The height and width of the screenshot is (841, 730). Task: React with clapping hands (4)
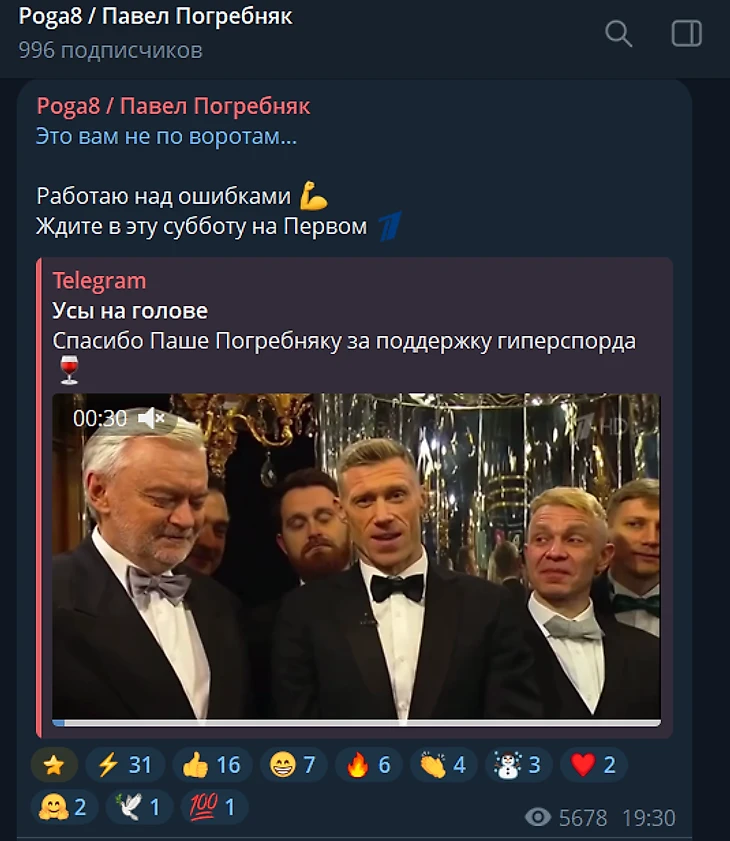pos(443,765)
